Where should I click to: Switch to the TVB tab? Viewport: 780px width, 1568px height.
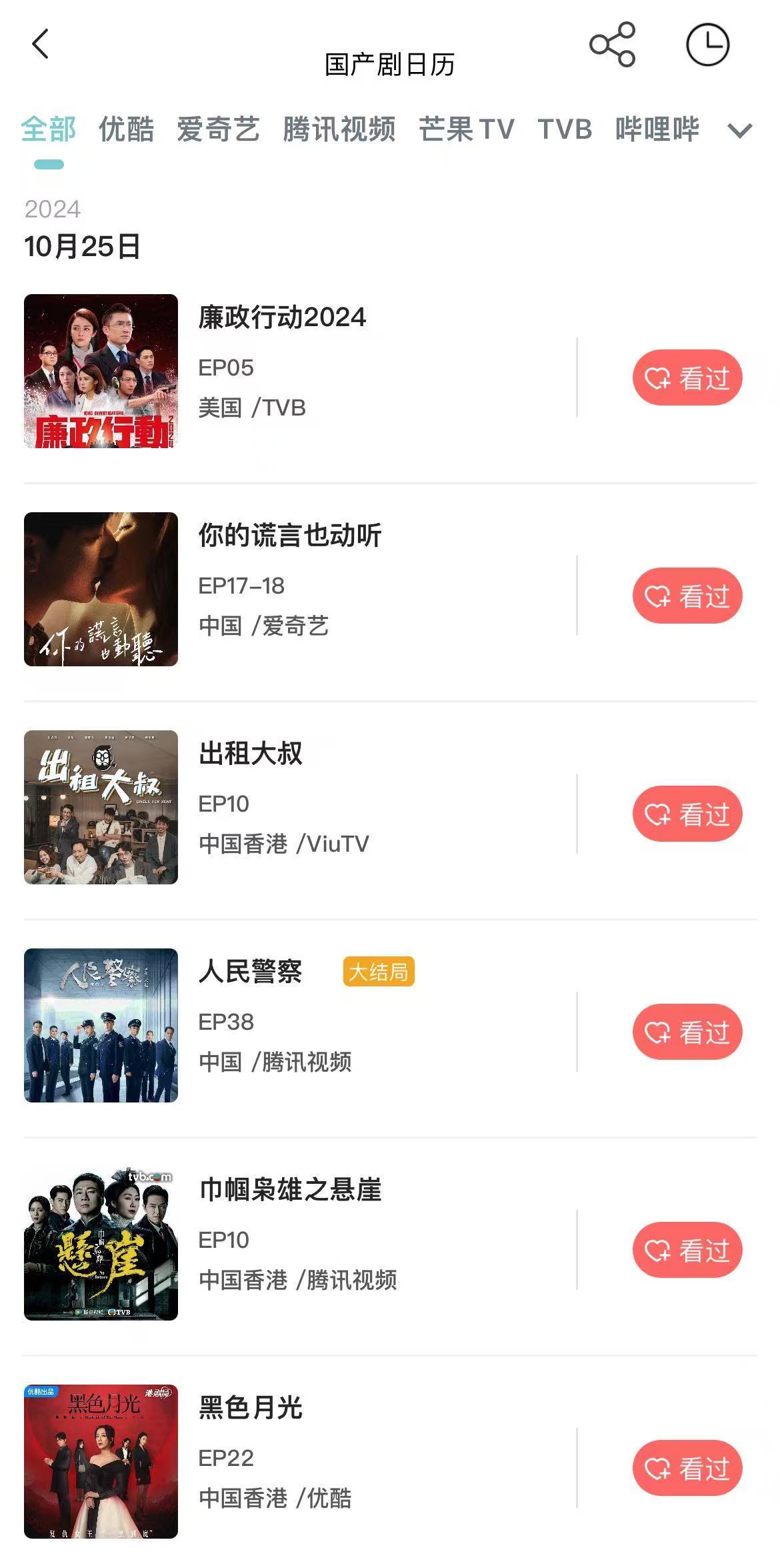tap(565, 129)
